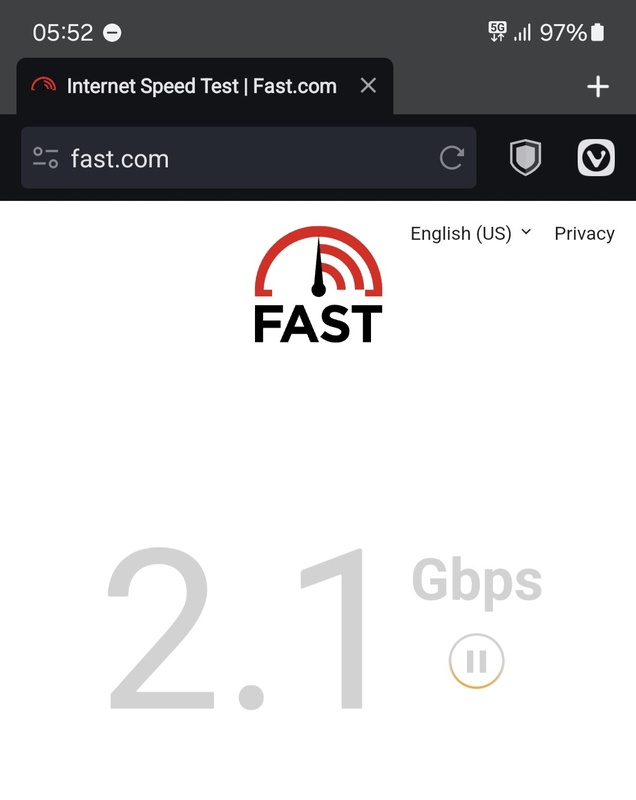The height and width of the screenshot is (800, 636).
Task: Tap the fast.com address bar
Action: 250,158
